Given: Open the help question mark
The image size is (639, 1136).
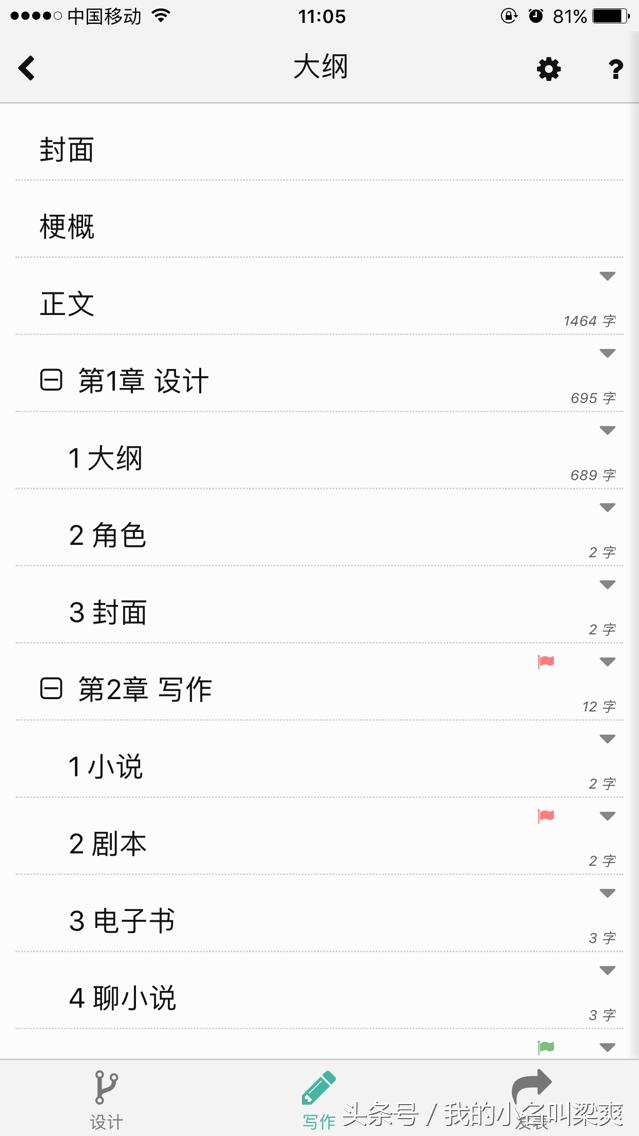Looking at the screenshot, I should pos(616,69).
